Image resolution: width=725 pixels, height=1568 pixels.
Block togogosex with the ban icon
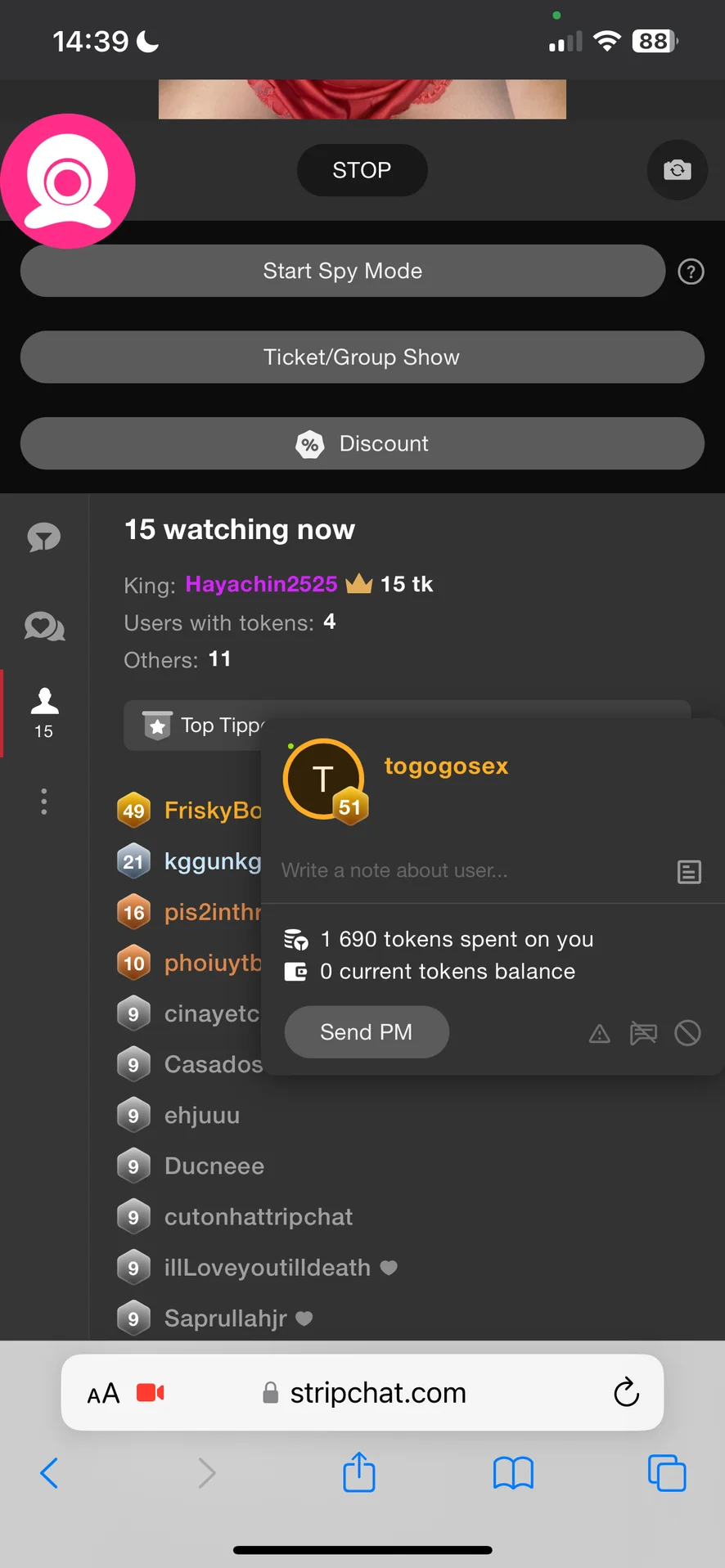687,1033
